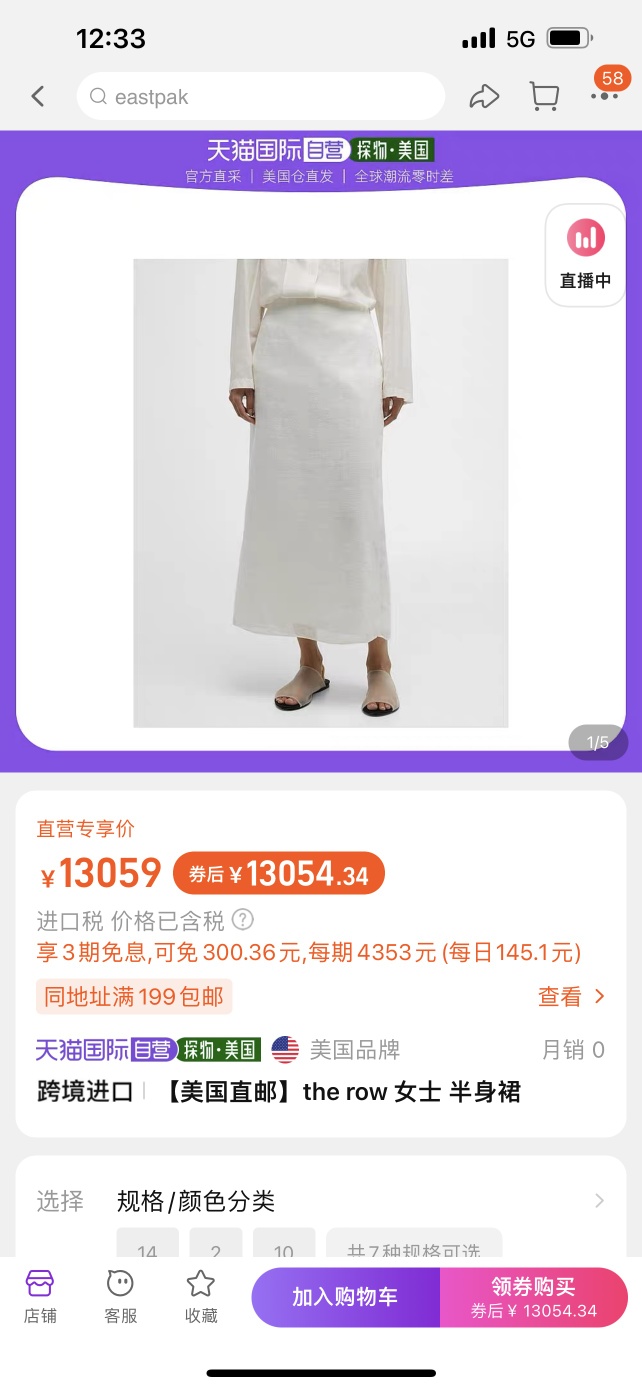The height and width of the screenshot is (1389, 642).
Task: Tap 加入购物车 to add to cart
Action: coord(345,1297)
